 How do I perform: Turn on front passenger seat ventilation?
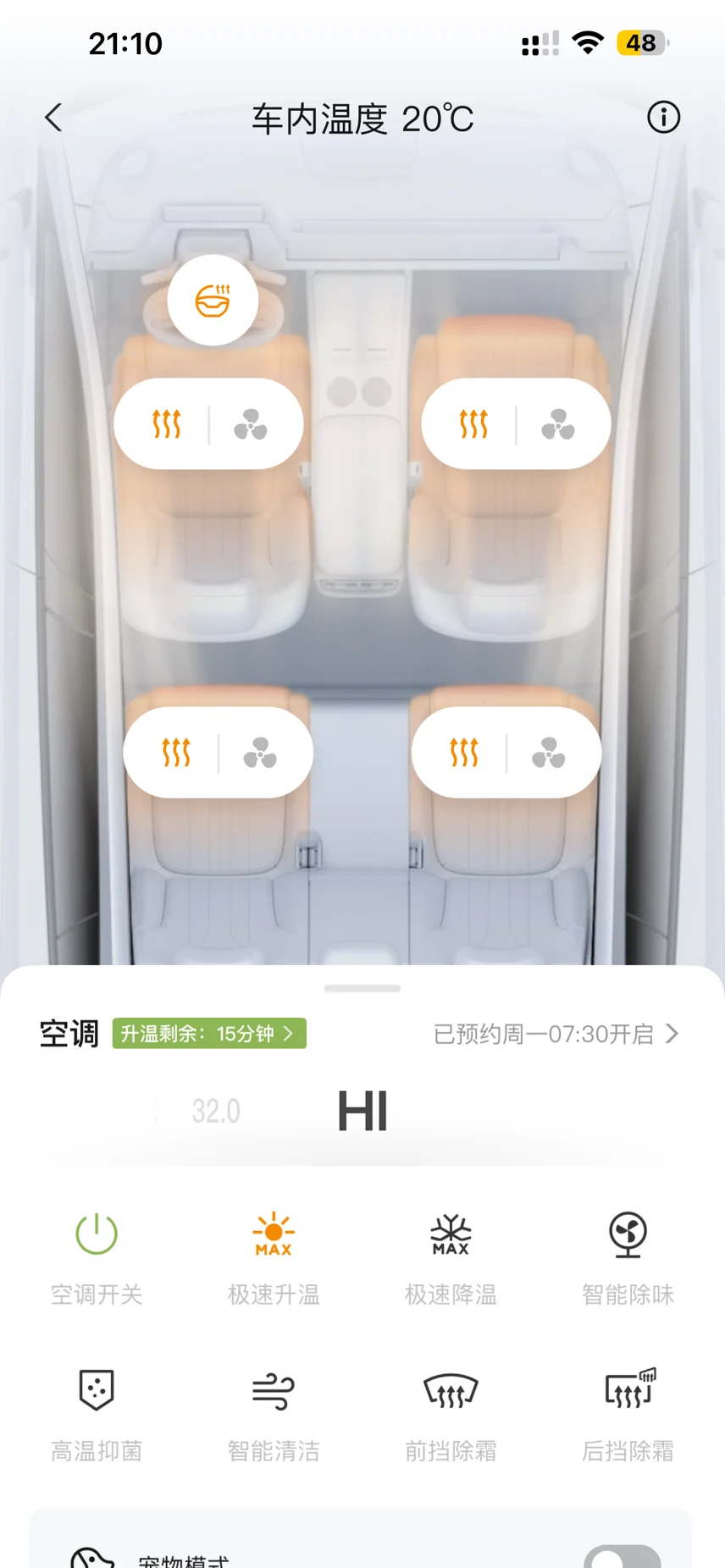click(x=558, y=424)
